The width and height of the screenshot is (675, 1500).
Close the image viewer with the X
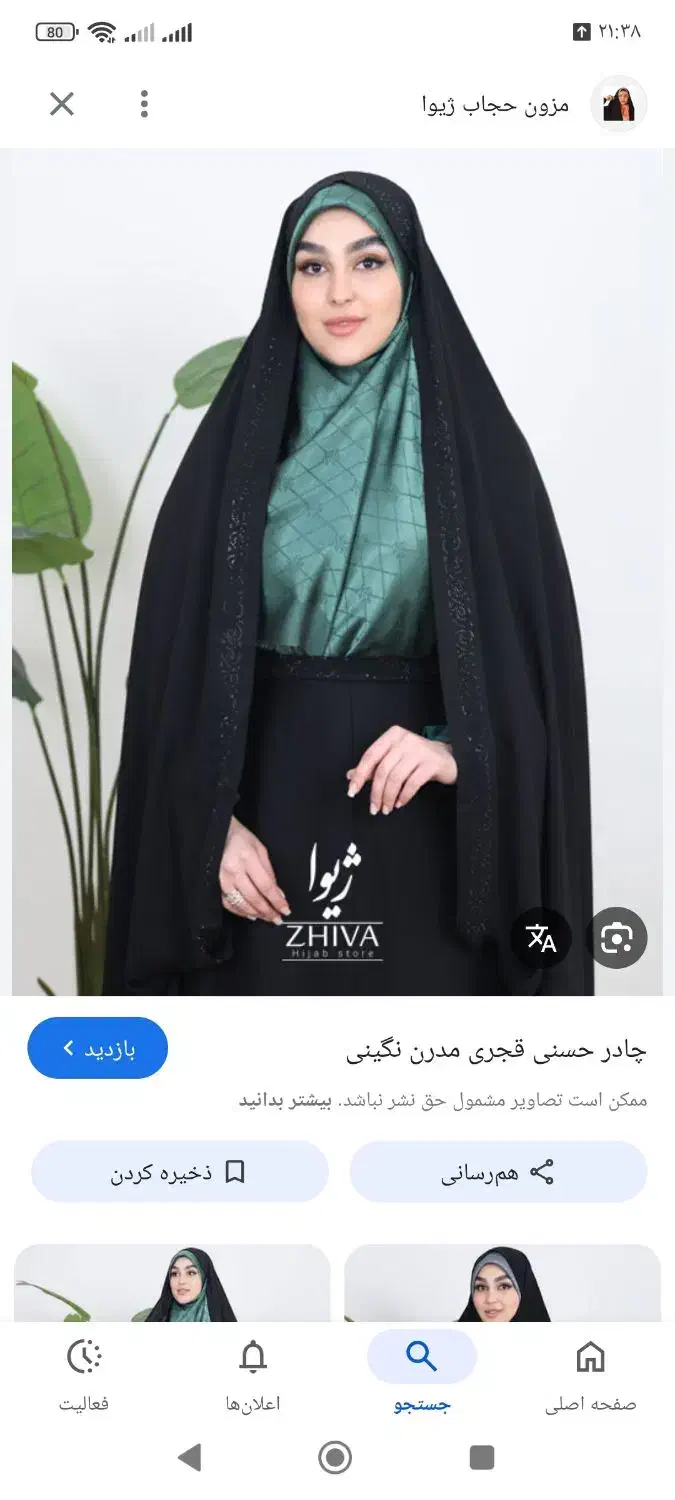click(x=62, y=104)
